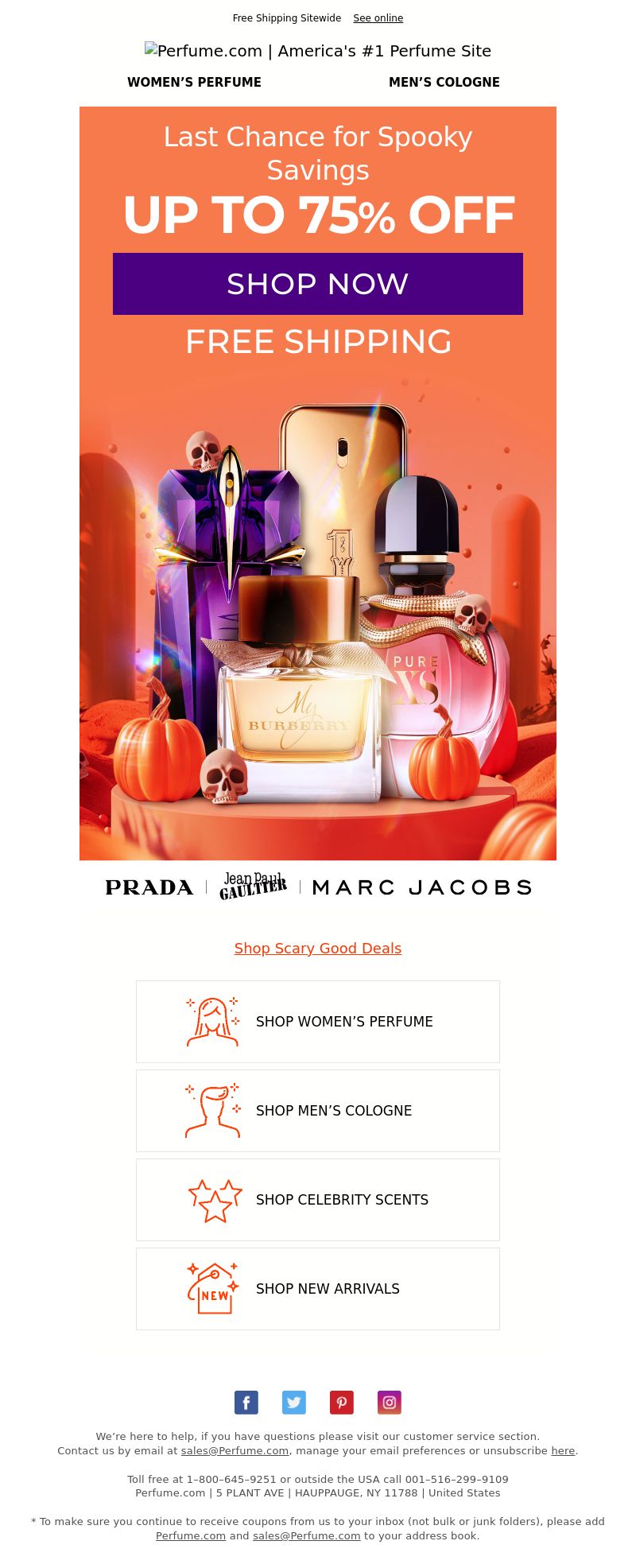Open the See online link
The width and height of the screenshot is (636, 1568).
[378, 18]
